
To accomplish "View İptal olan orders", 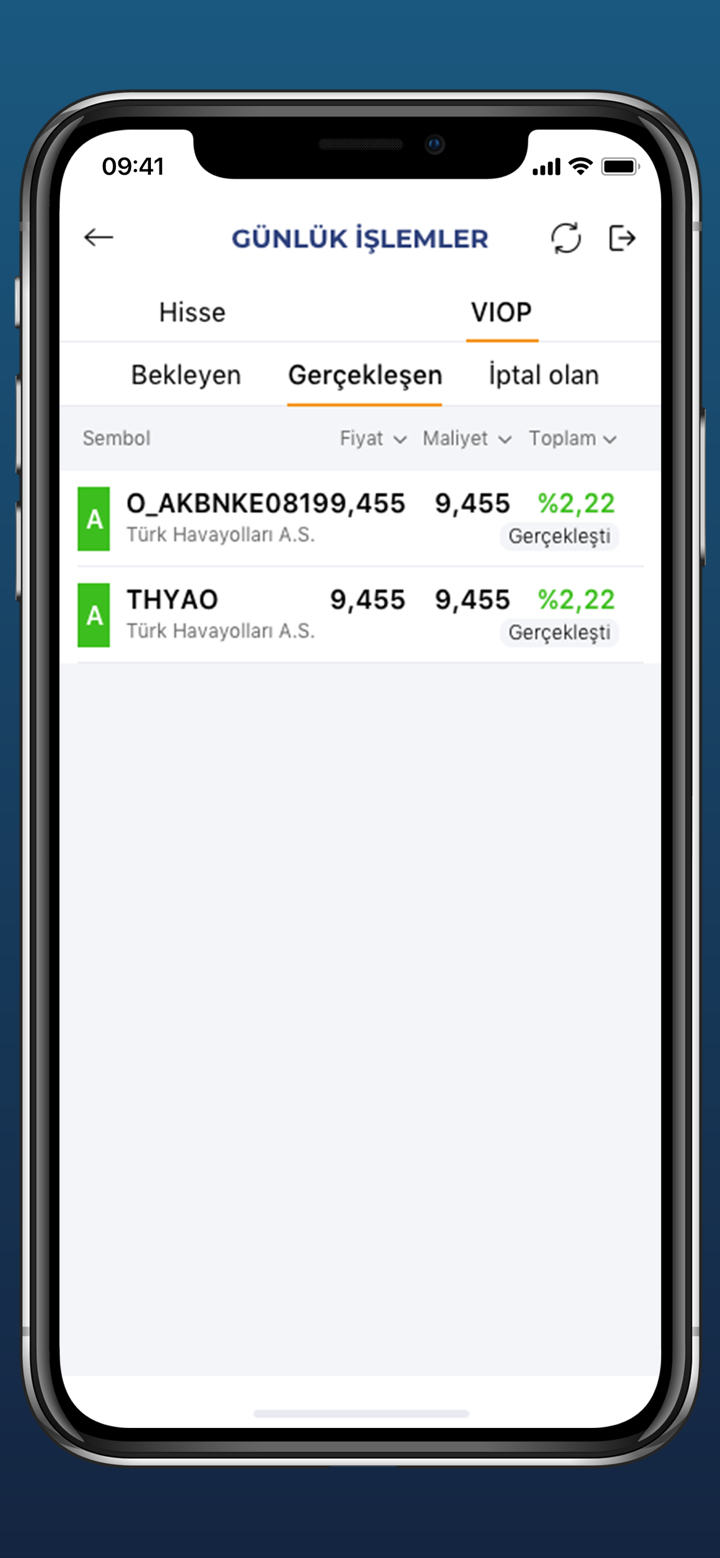I will coord(543,375).
